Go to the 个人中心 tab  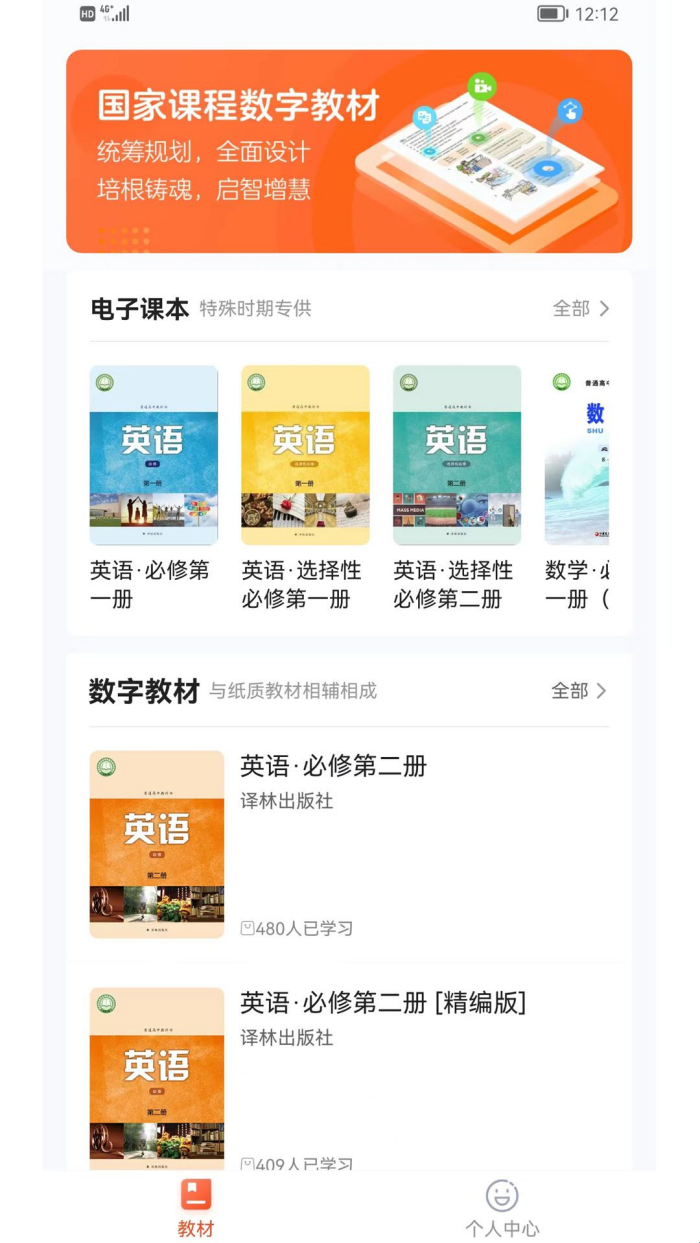pos(502,1207)
